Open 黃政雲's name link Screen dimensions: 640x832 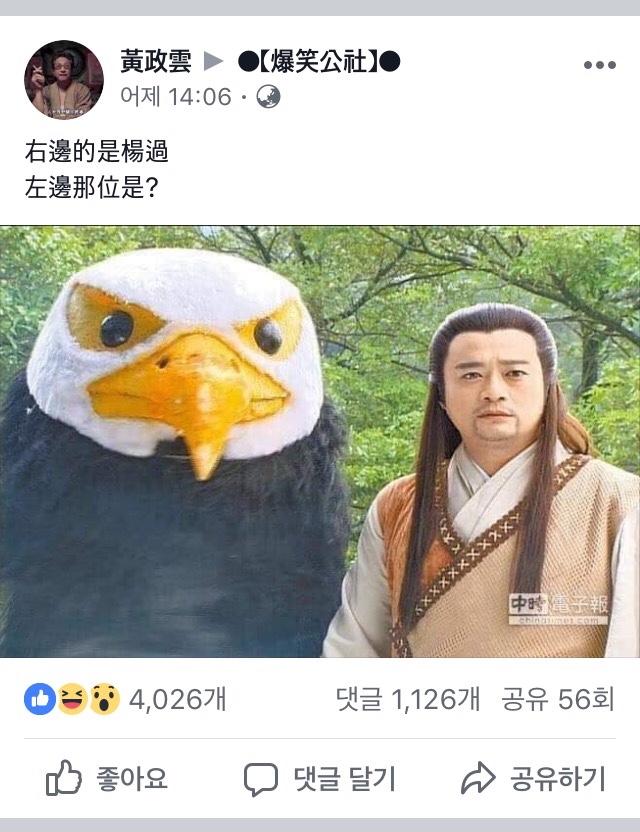point(155,62)
